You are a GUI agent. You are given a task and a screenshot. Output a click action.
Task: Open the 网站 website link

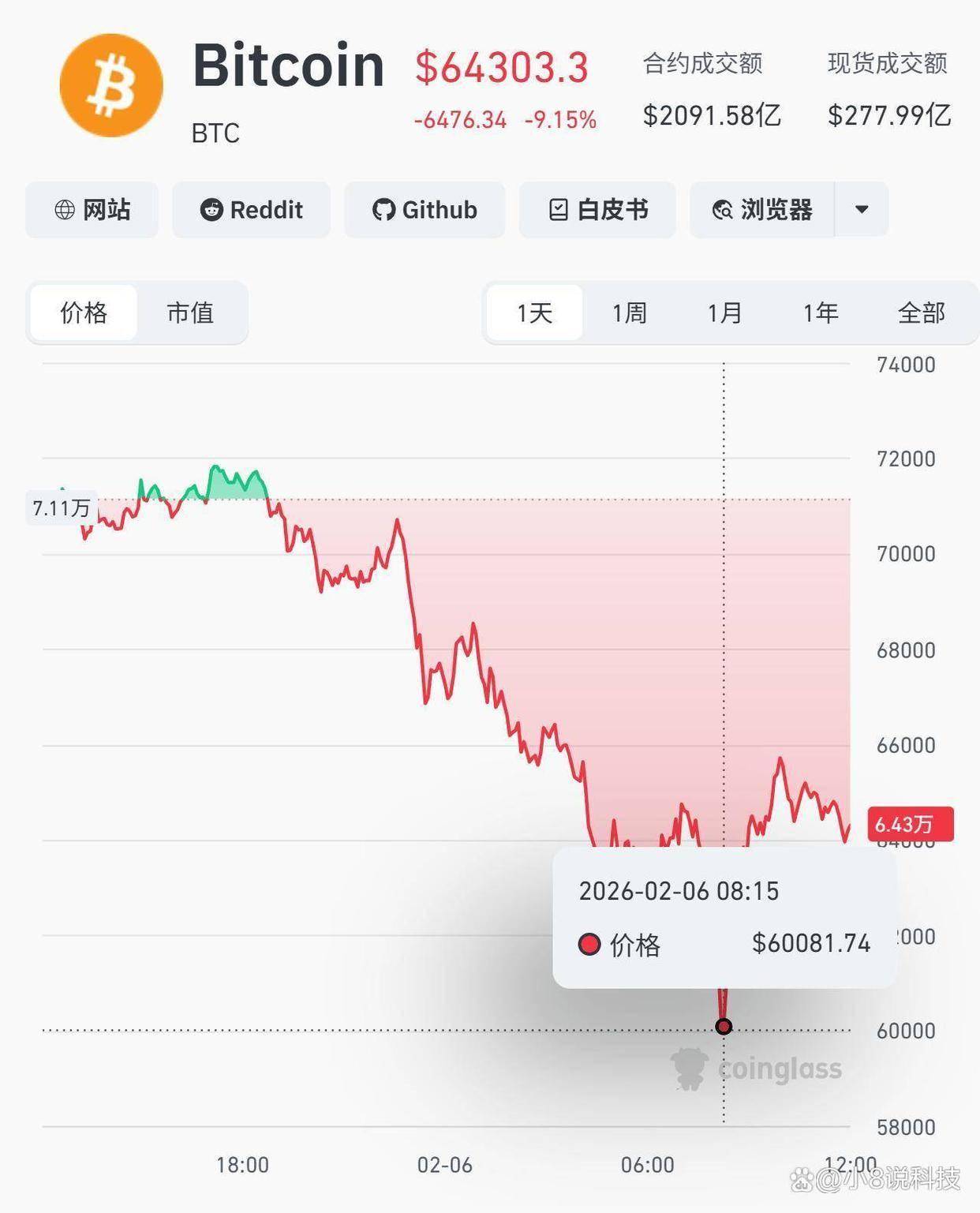92,210
